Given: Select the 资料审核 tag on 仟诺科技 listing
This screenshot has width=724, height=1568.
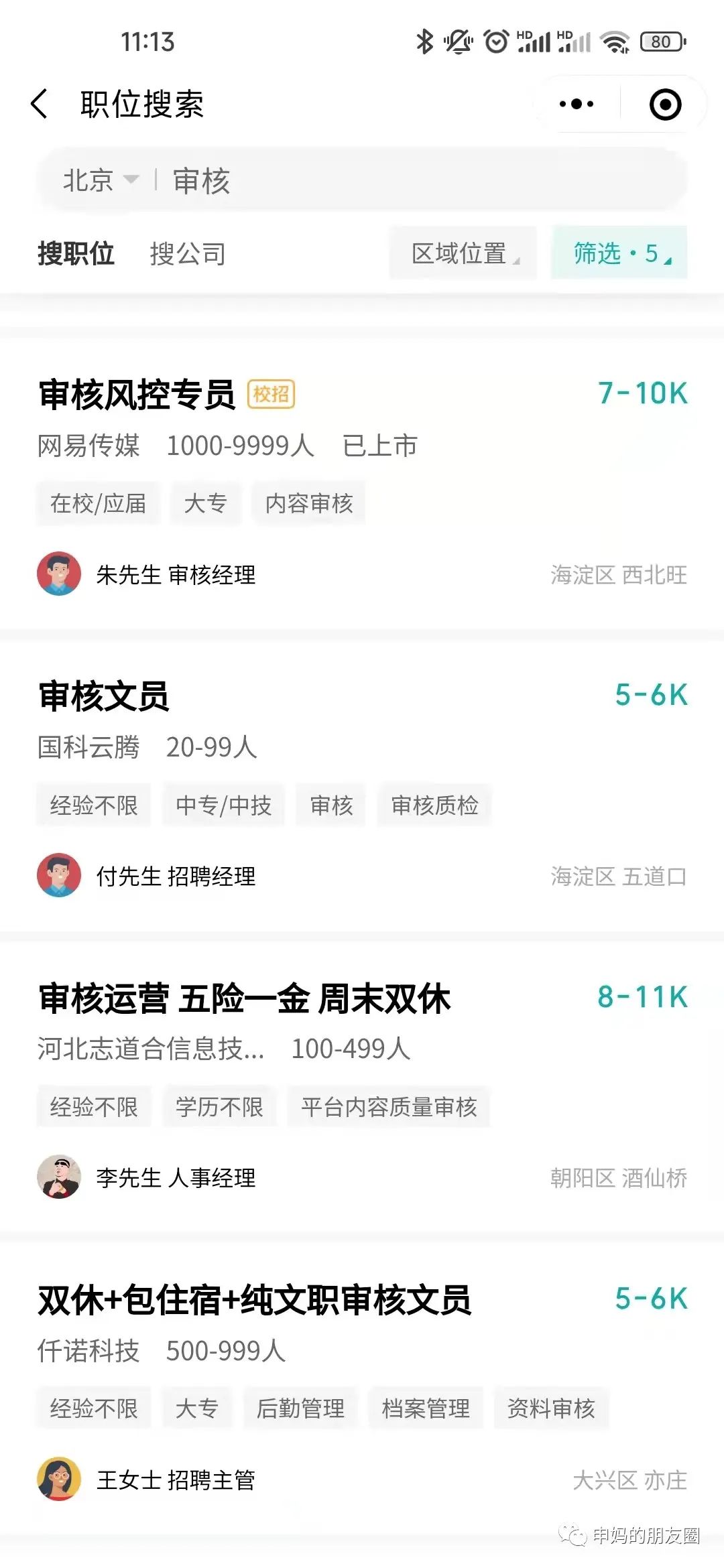Looking at the screenshot, I should point(551,1409).
